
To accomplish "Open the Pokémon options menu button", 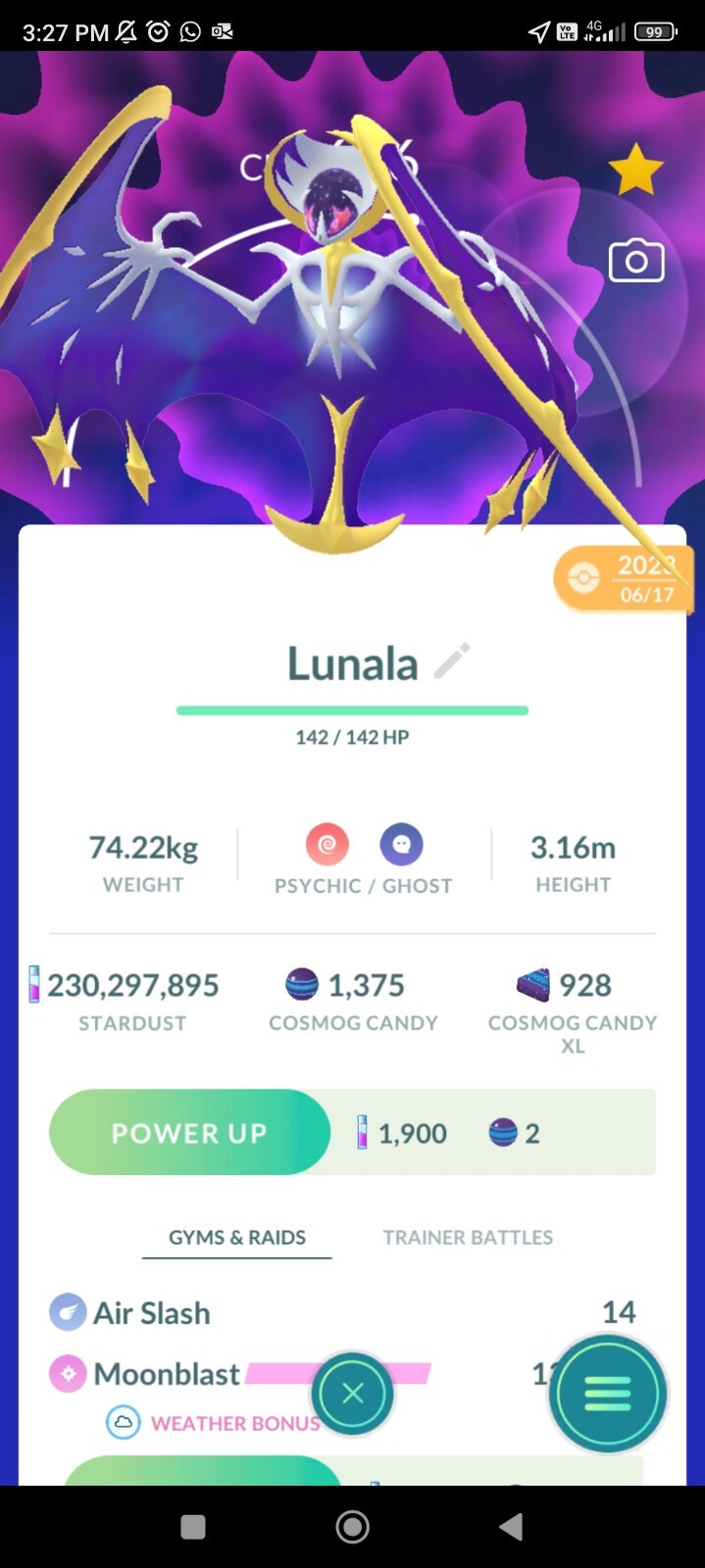I will (607, 1394).
